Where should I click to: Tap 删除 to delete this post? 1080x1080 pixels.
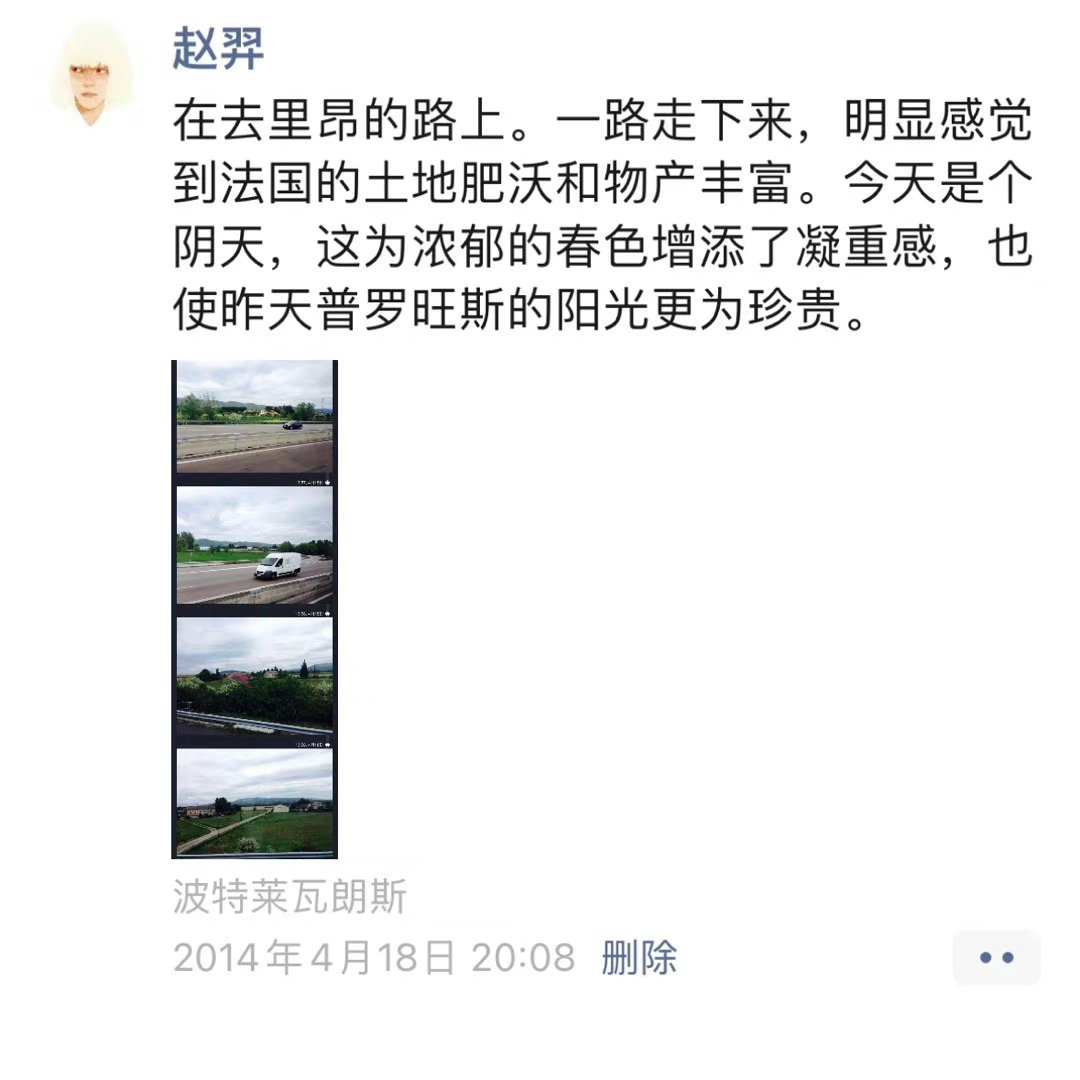click(639, 957)
